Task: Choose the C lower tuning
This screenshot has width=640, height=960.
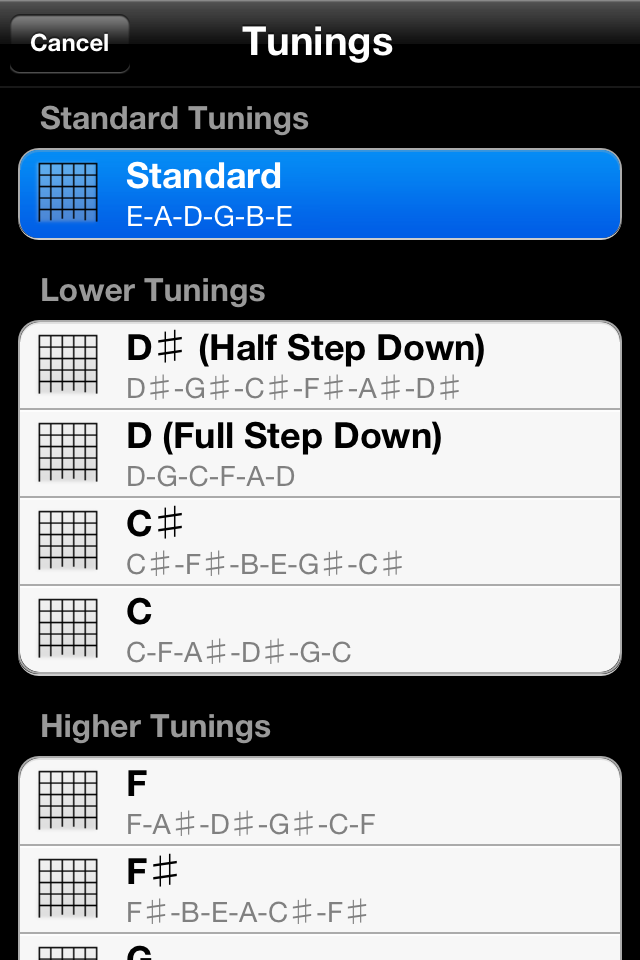Action: tap(320, 629)
